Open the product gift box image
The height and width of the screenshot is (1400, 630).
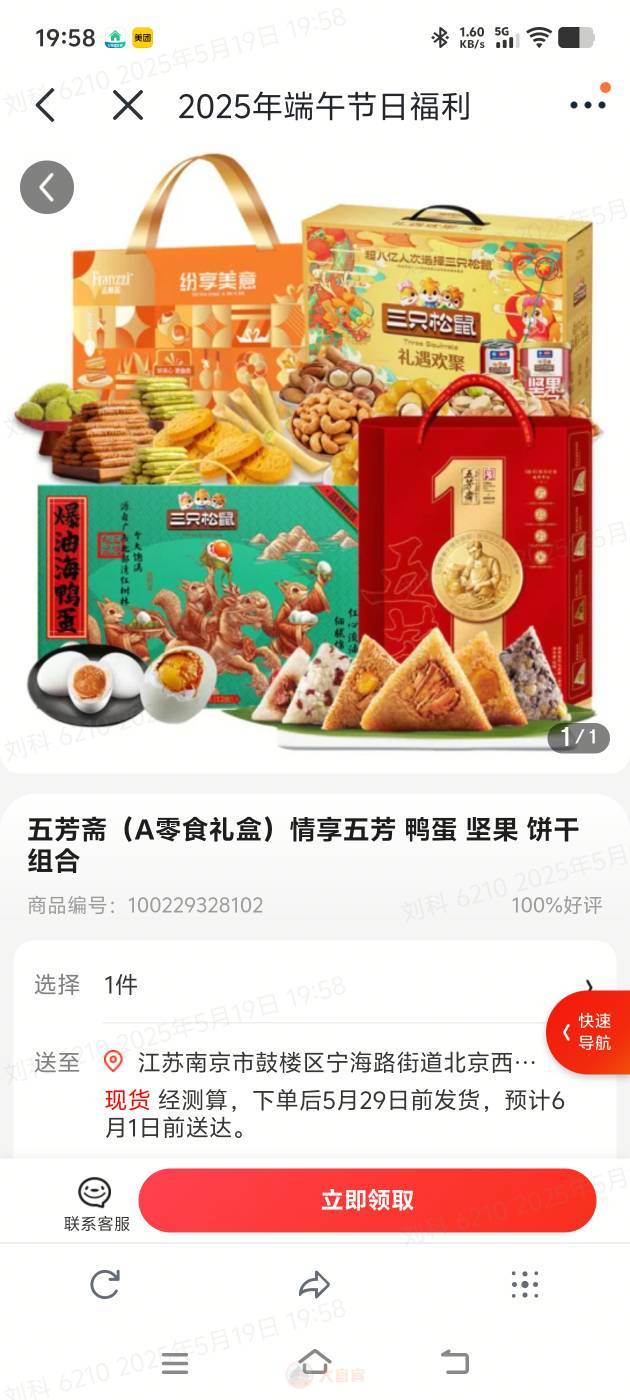point(315,450)
